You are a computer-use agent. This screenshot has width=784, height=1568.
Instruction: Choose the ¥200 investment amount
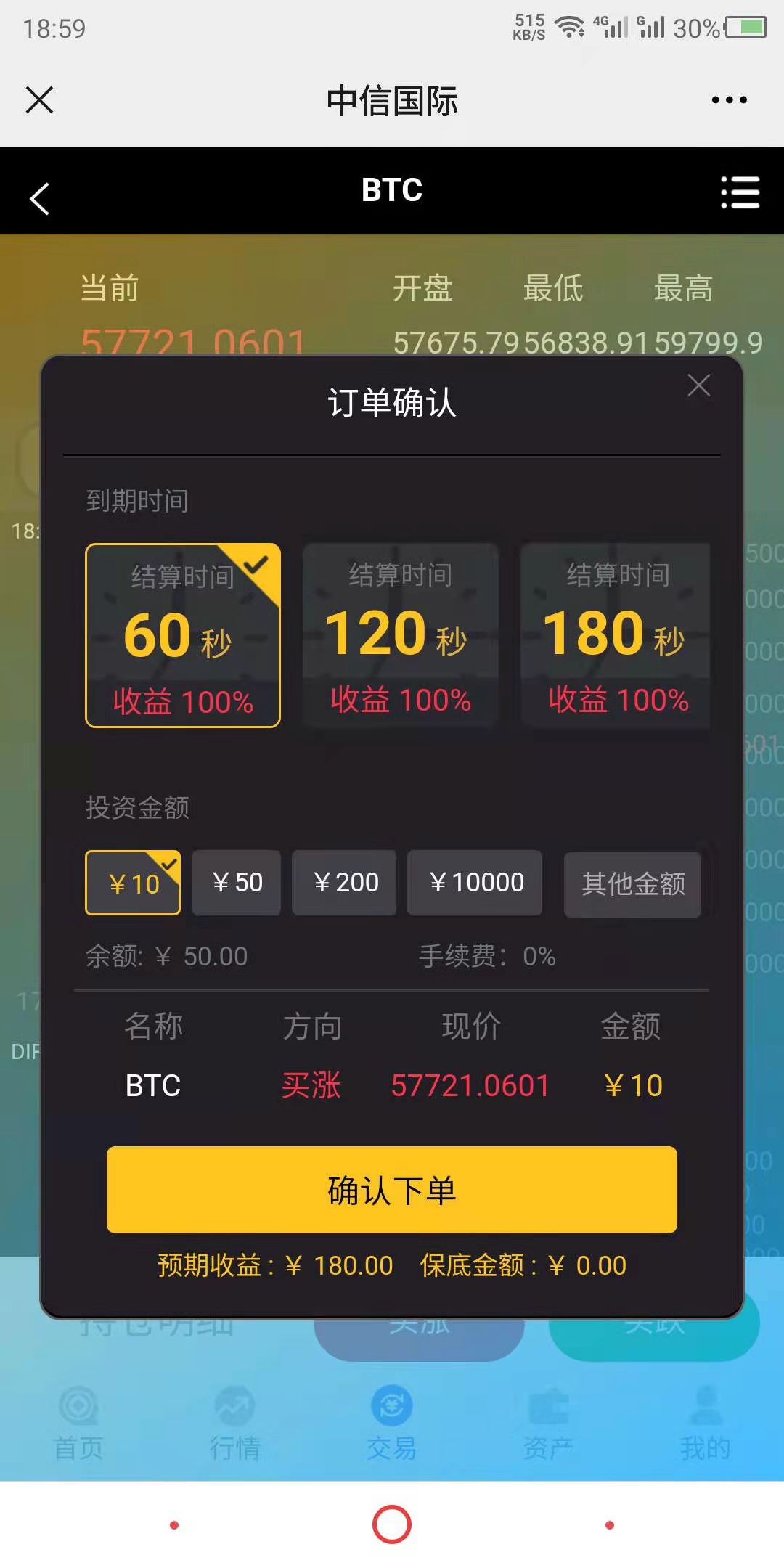point(345,883)
